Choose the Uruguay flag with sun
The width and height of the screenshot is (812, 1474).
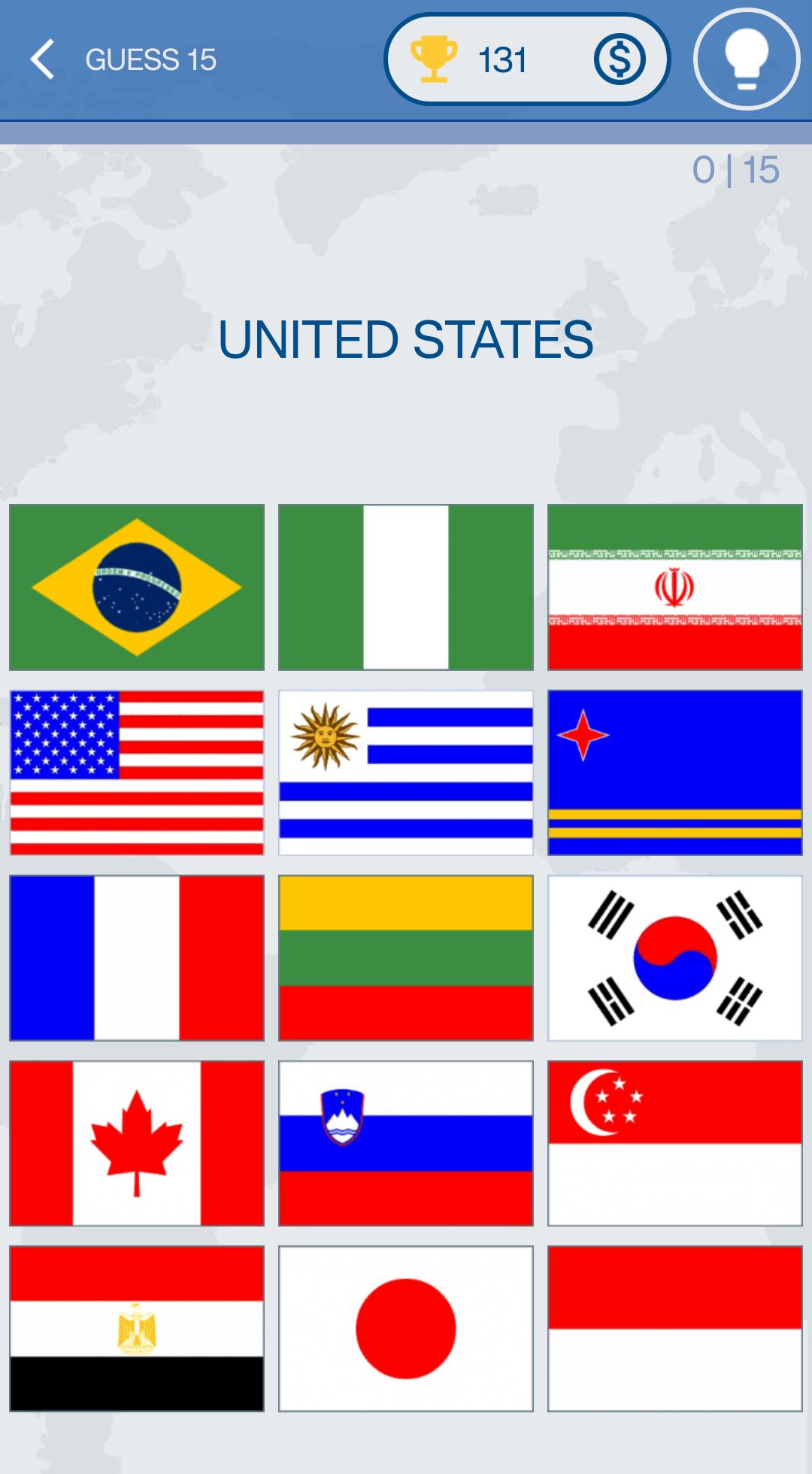pos(406,772)
